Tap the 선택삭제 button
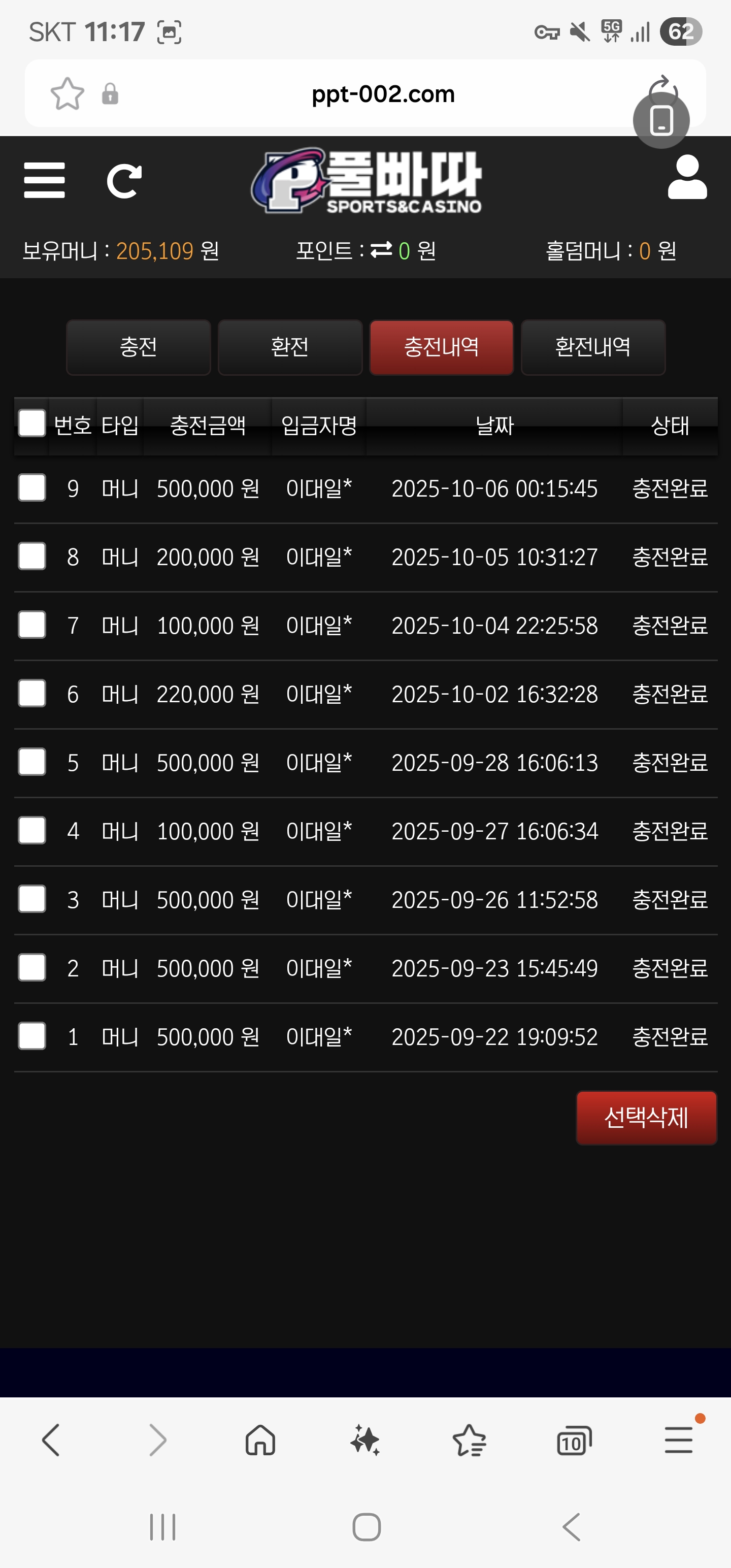 pyautogui.click(x=646, y=1118)
